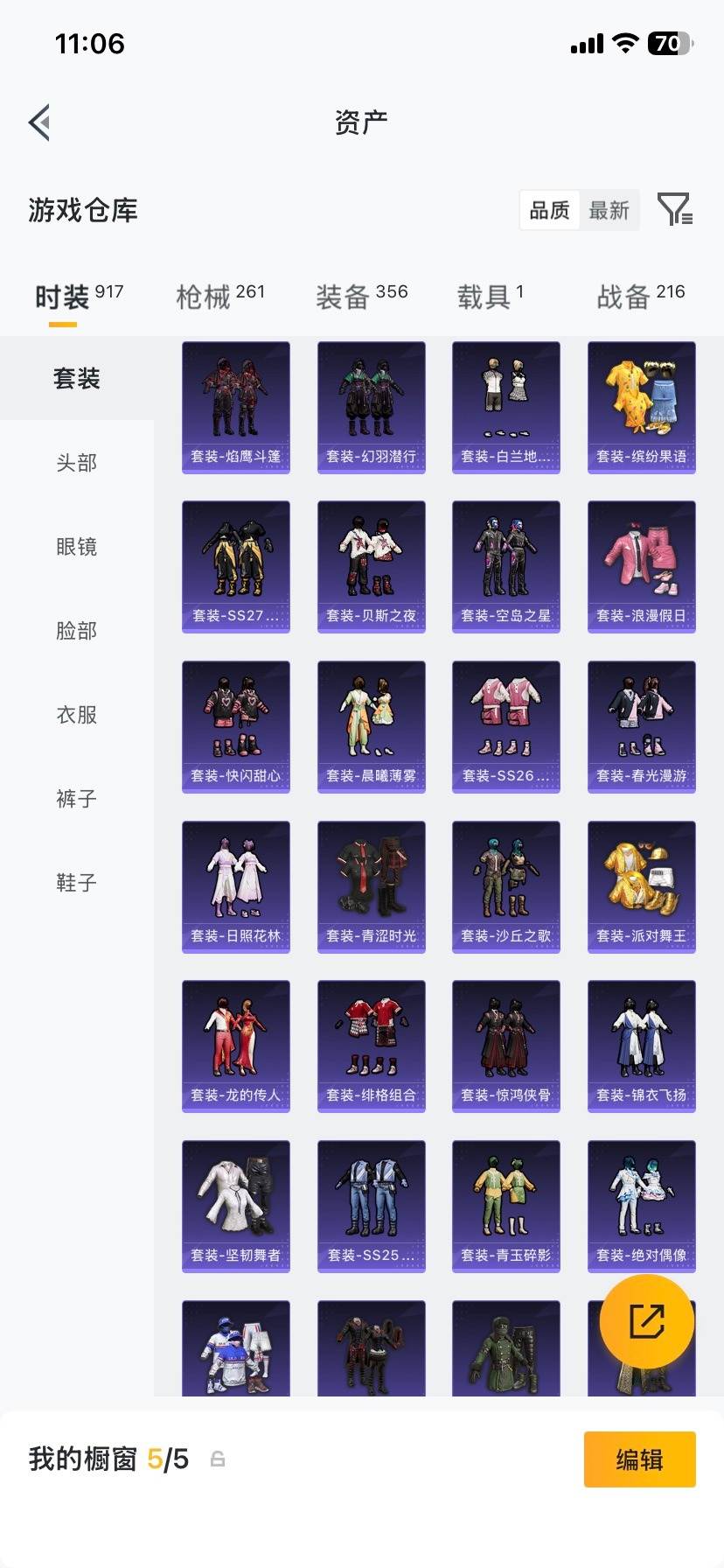
Task: Select the 套装-龙的传人 outfit card
Action: (x=235, y=1046)
